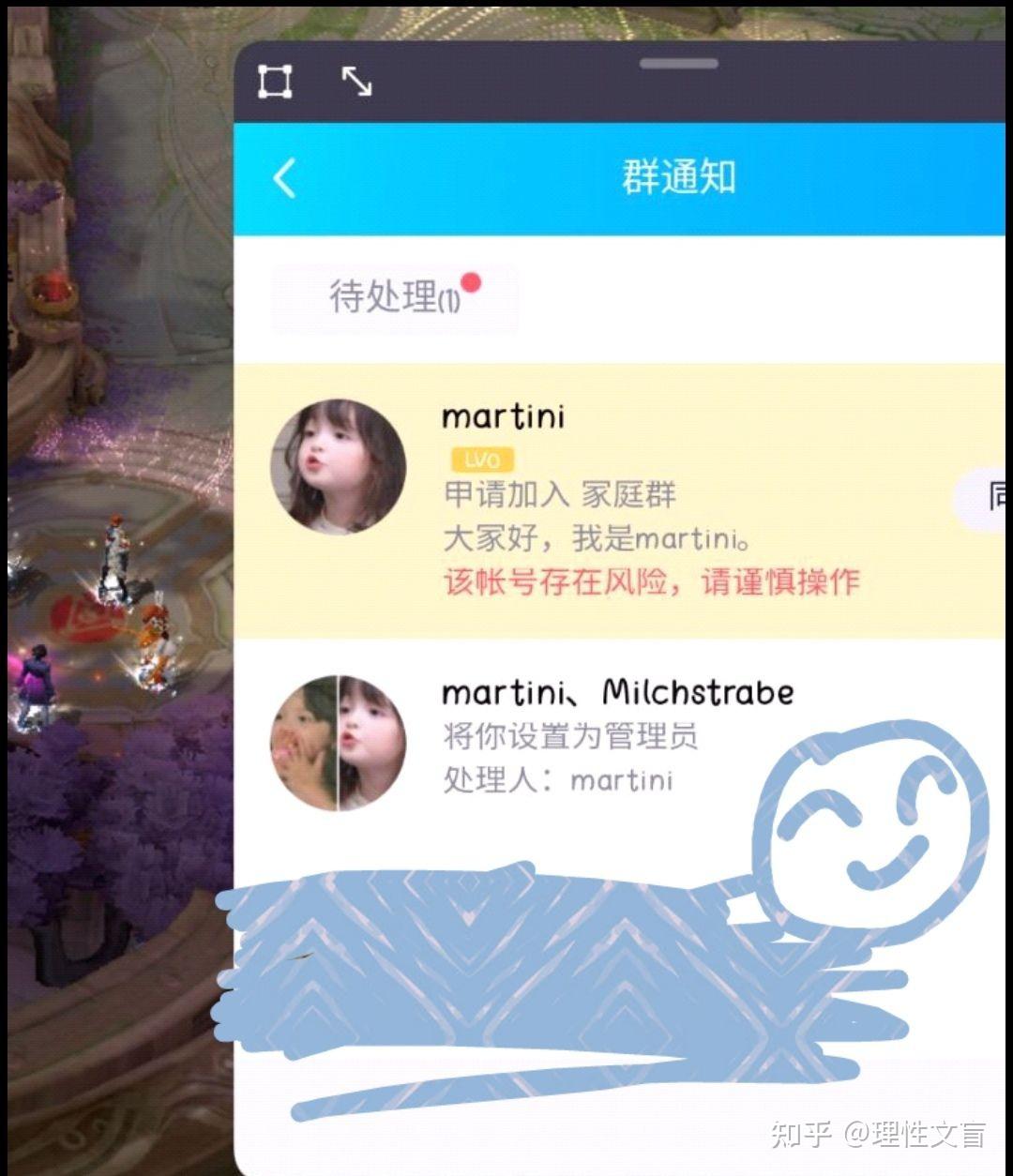Open the 待处理 pending requests tab
This screenshot has width=1013, height=1176.
click(395, 297)
